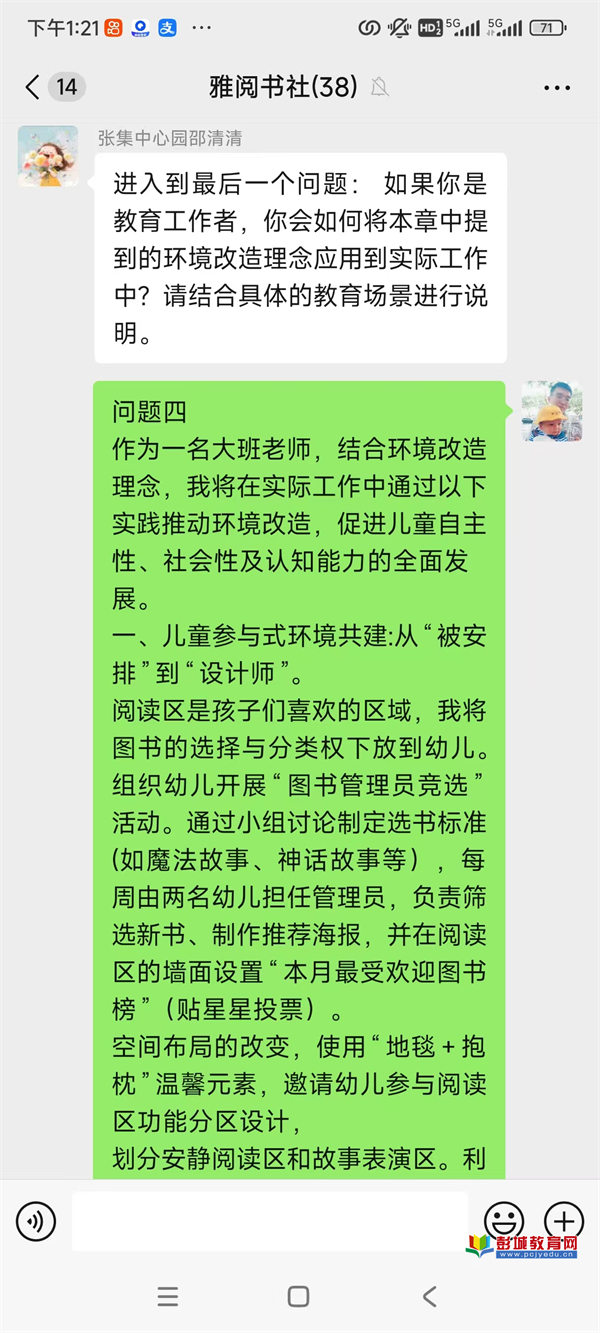The height and width of the screenshot is (1333, 600).
Task: Open the plus attachment menu
Action: point(564,1221)
